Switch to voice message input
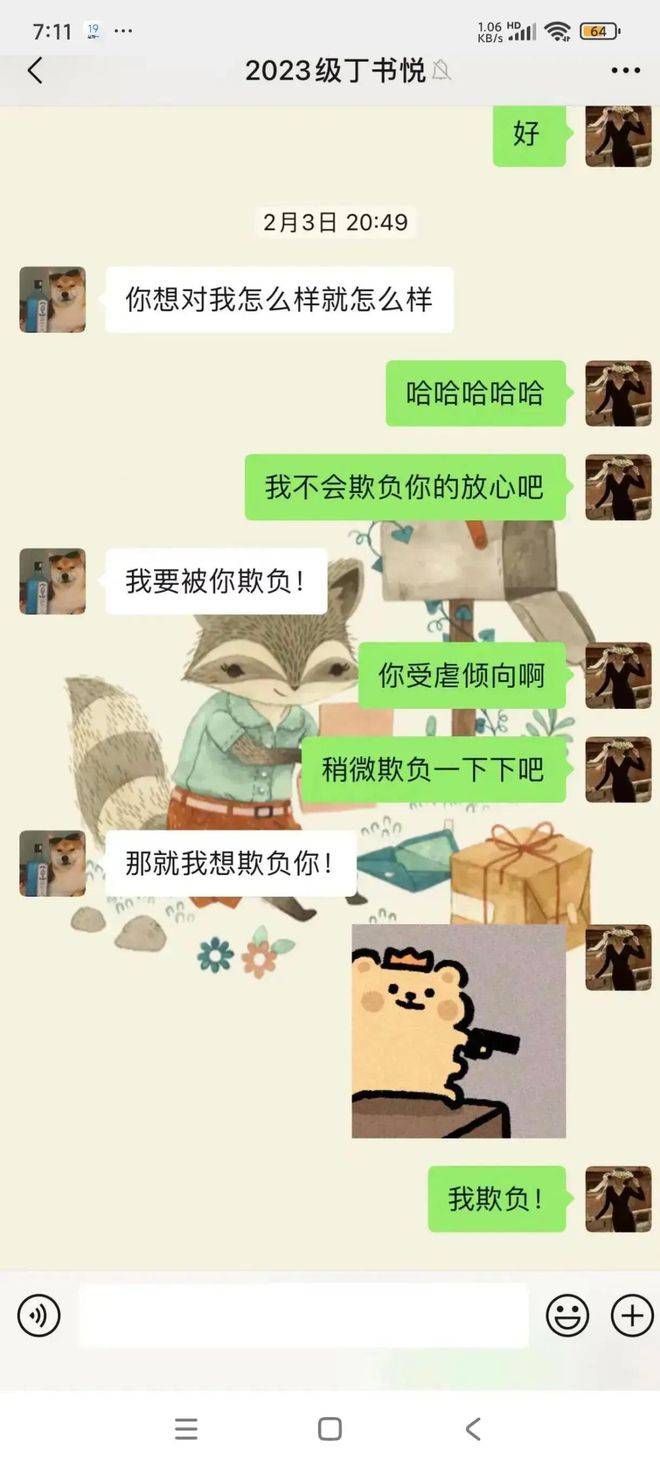The width and height of the screenshot is (660, 1467). 39,1315
